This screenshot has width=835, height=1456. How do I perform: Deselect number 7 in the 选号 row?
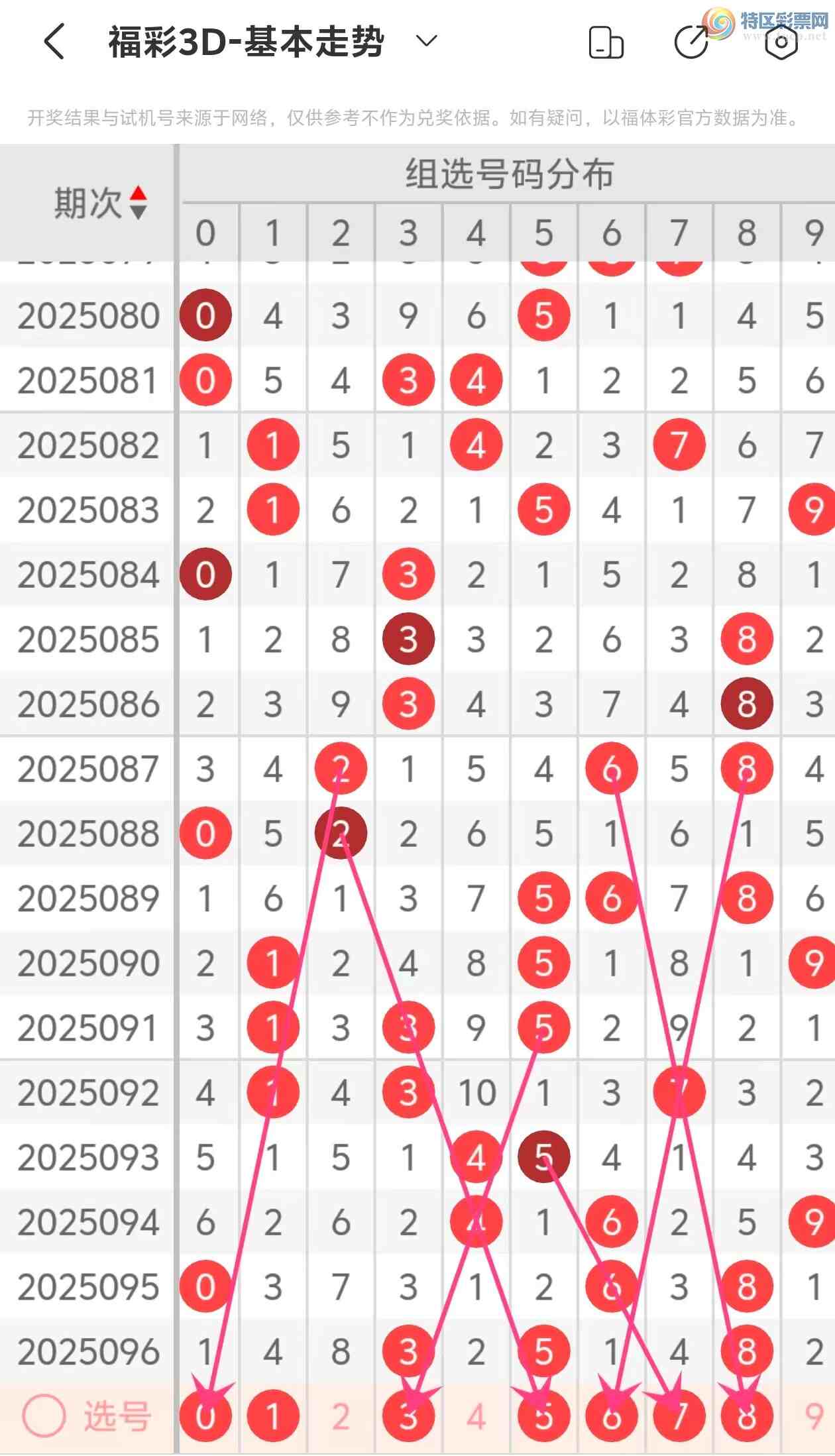tap(679, 1417)
